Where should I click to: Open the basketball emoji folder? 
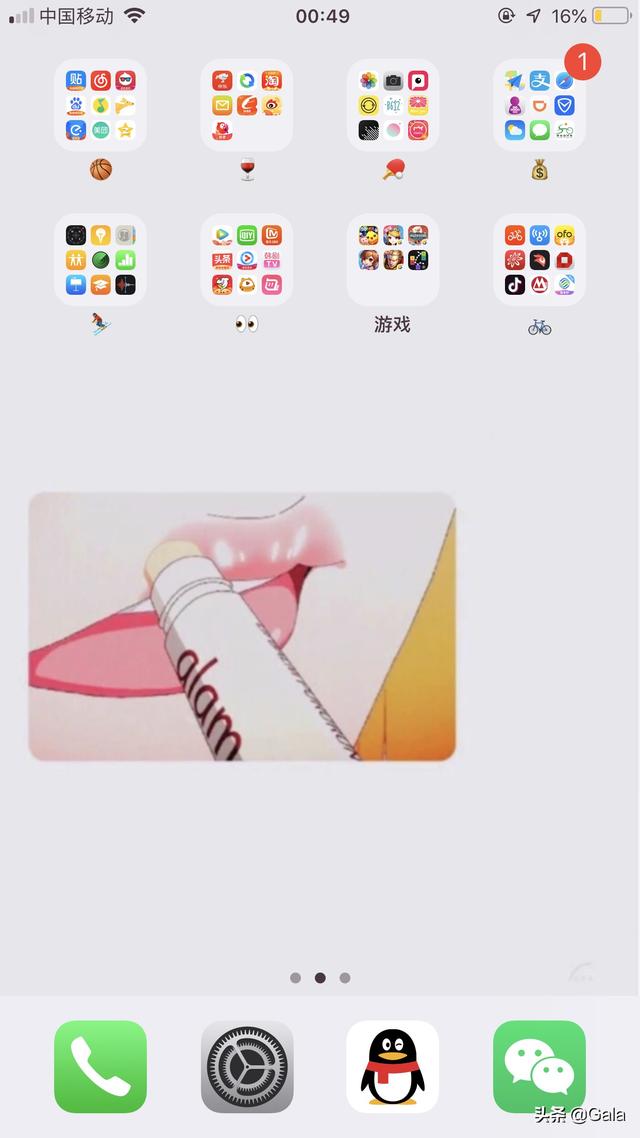[x=100, y=105]
